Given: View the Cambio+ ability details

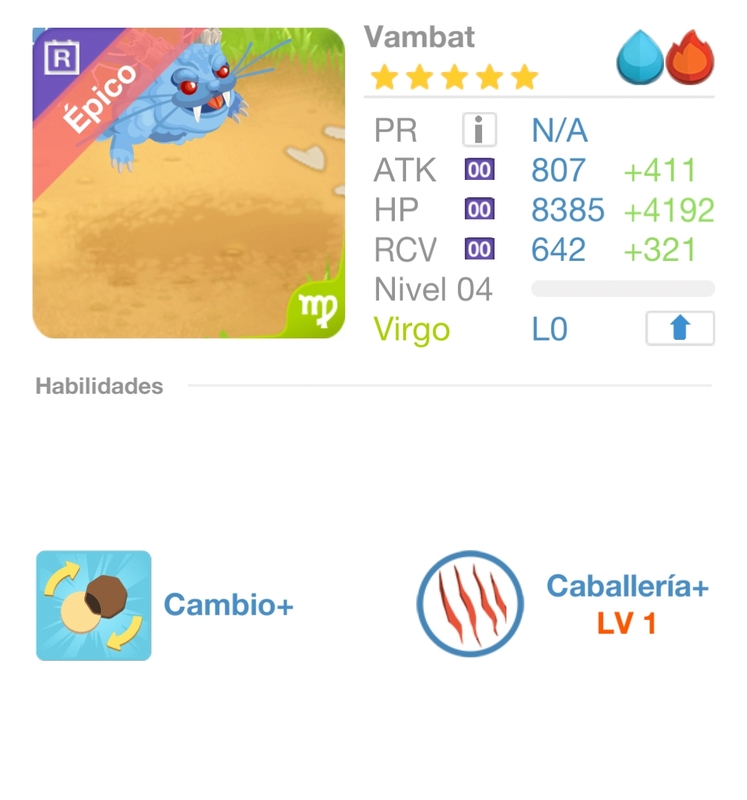Looking at the screenshot, I should 94,605.
